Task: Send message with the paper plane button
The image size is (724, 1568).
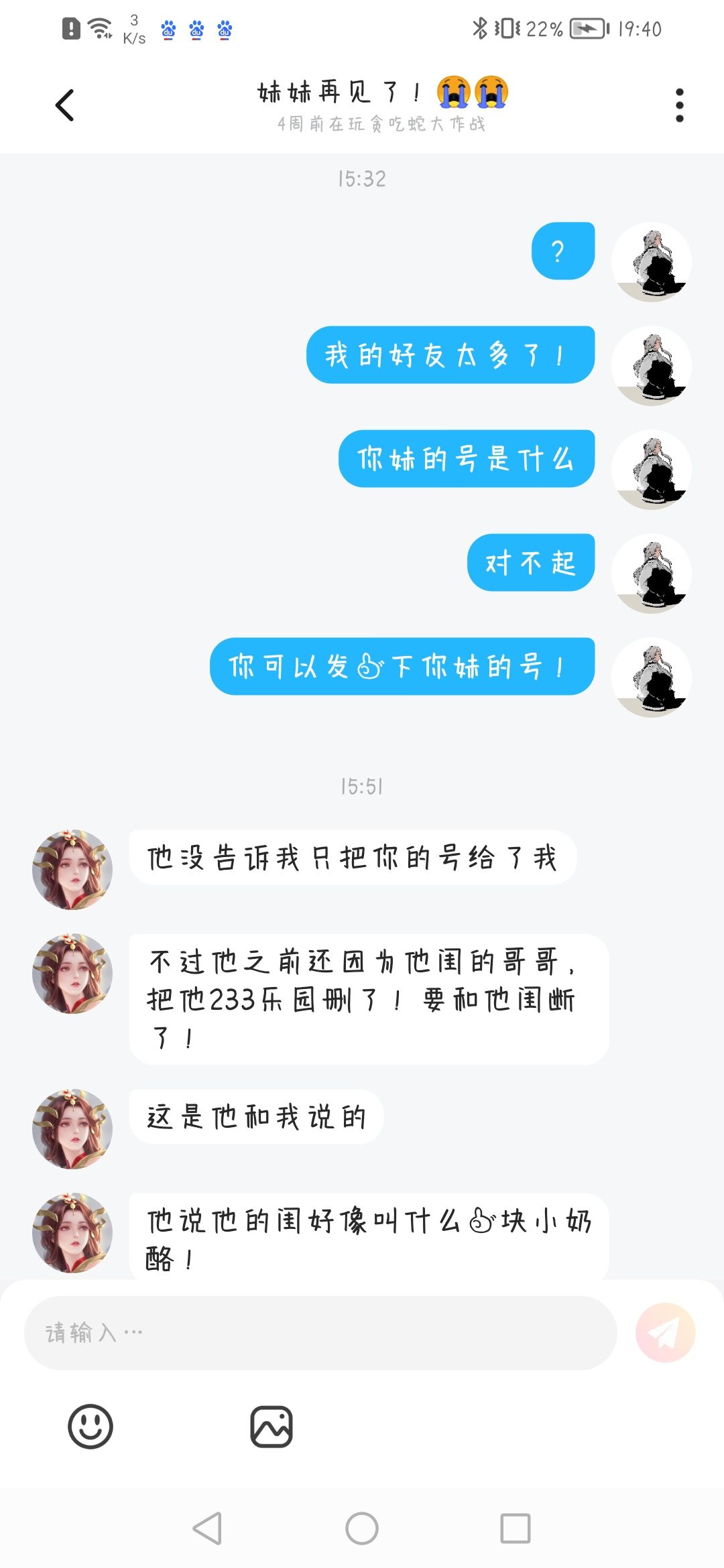Action: tap(665, 1332)
